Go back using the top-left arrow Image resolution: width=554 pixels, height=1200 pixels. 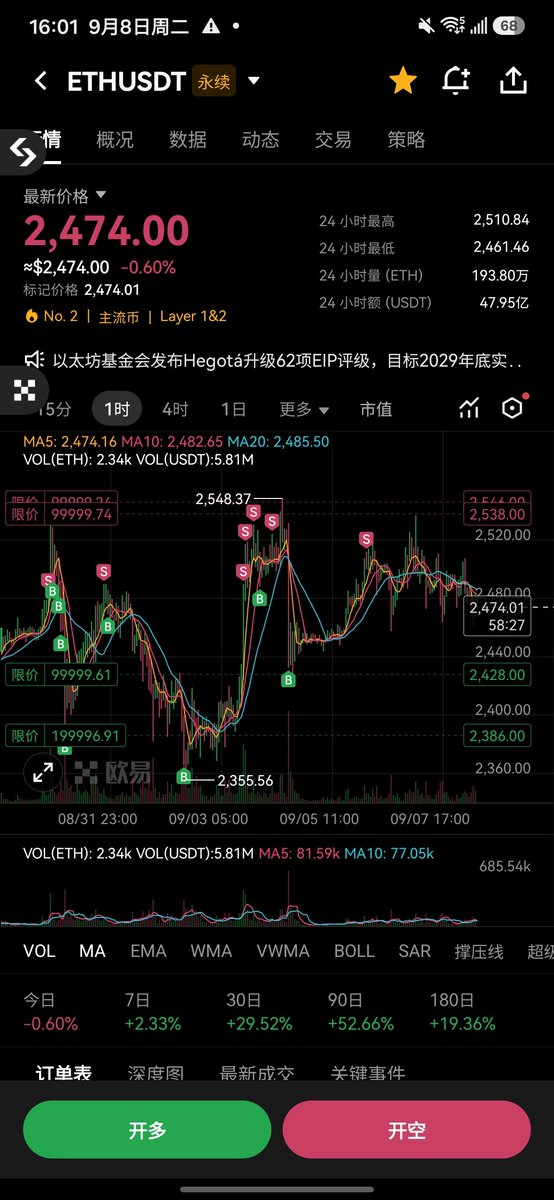[x=41, y=81]
